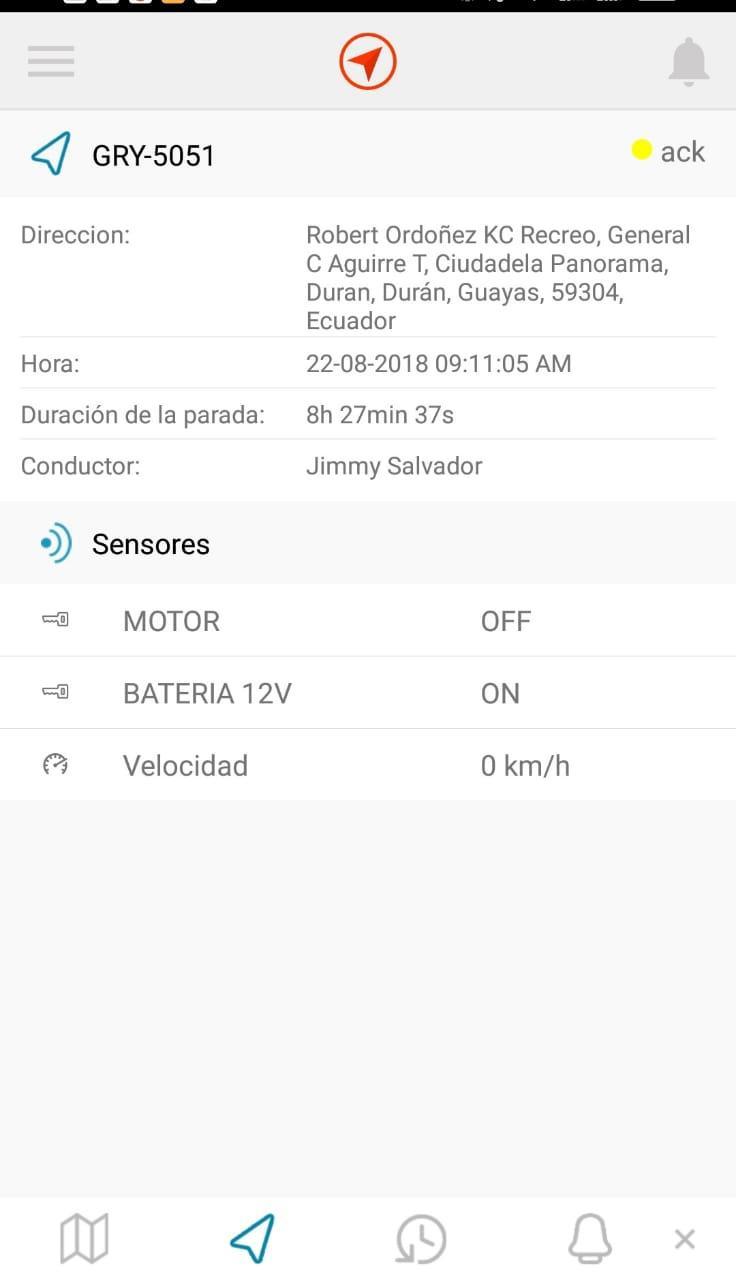Select the location arrow tab

click(252, 1239)
